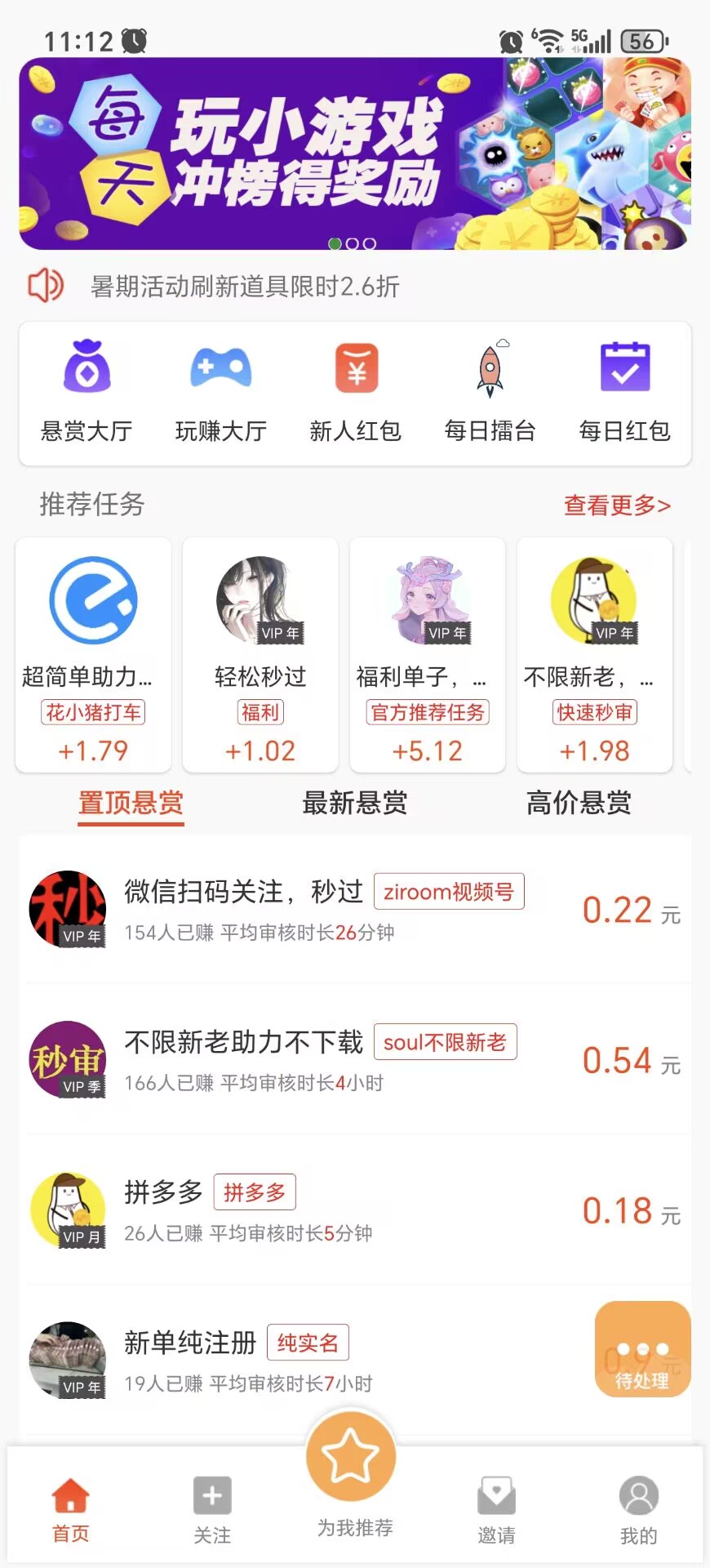Switch to the 最新悬赏 tab
Viewport: 710px width, 1568px height.
355,803
